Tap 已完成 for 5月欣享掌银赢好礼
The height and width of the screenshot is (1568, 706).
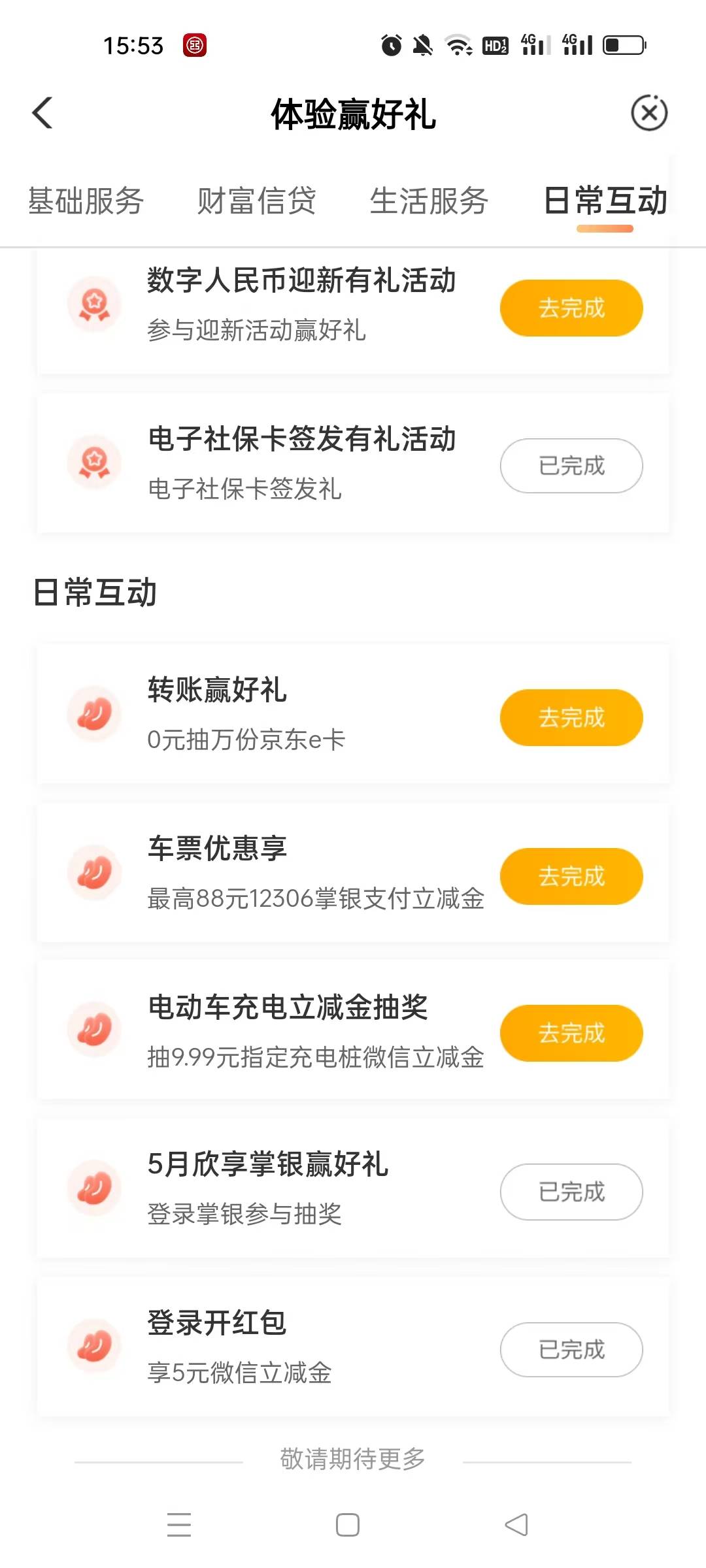coord(571,1192)
